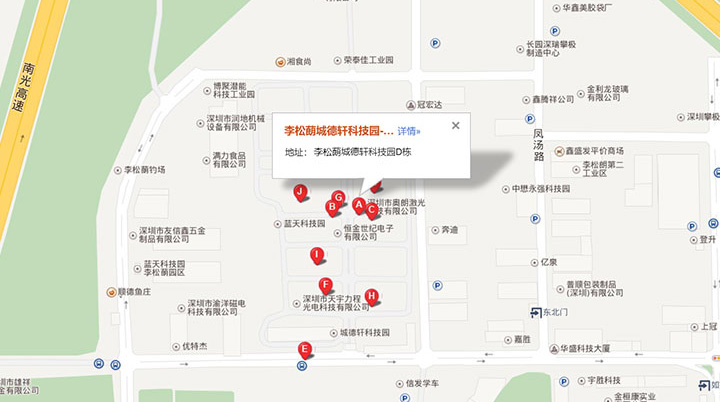720x402 pixels.
Task: Open the 详情 details link
Action: 409,131
